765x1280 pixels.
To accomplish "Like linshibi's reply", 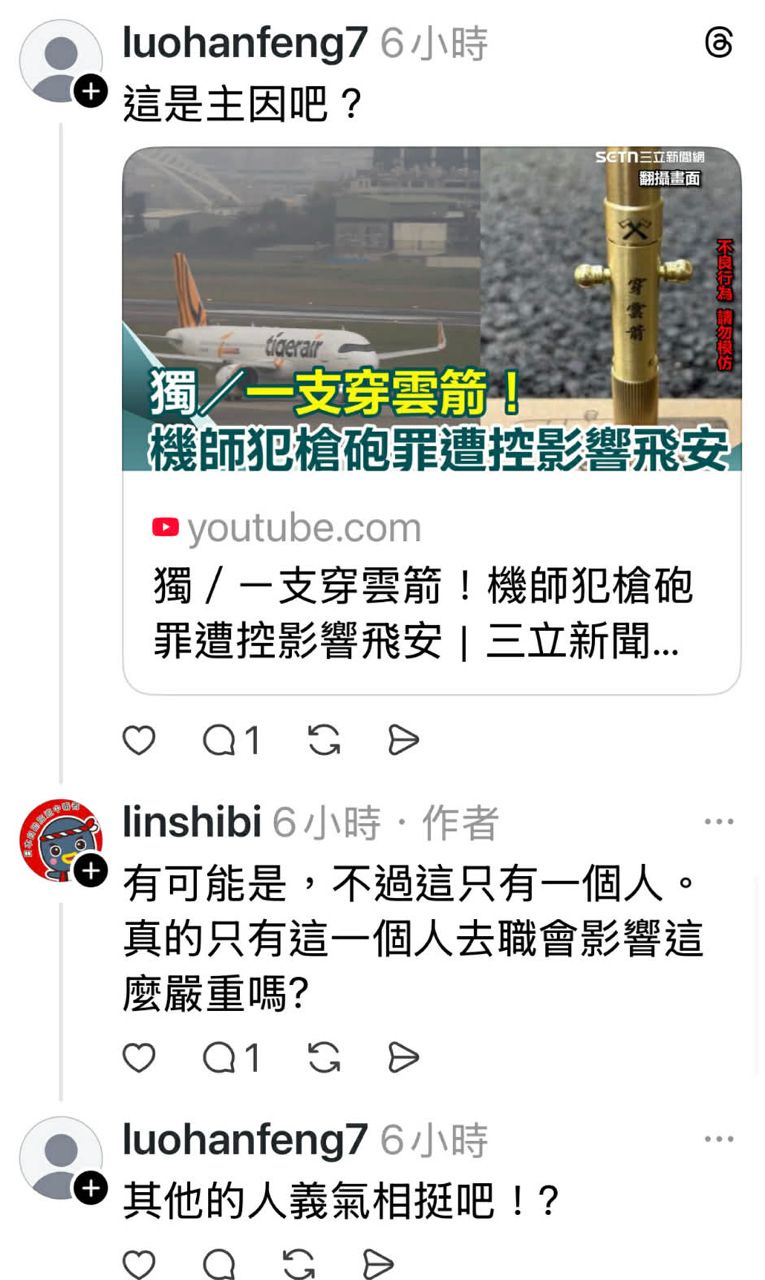I will coord(139,1057).
